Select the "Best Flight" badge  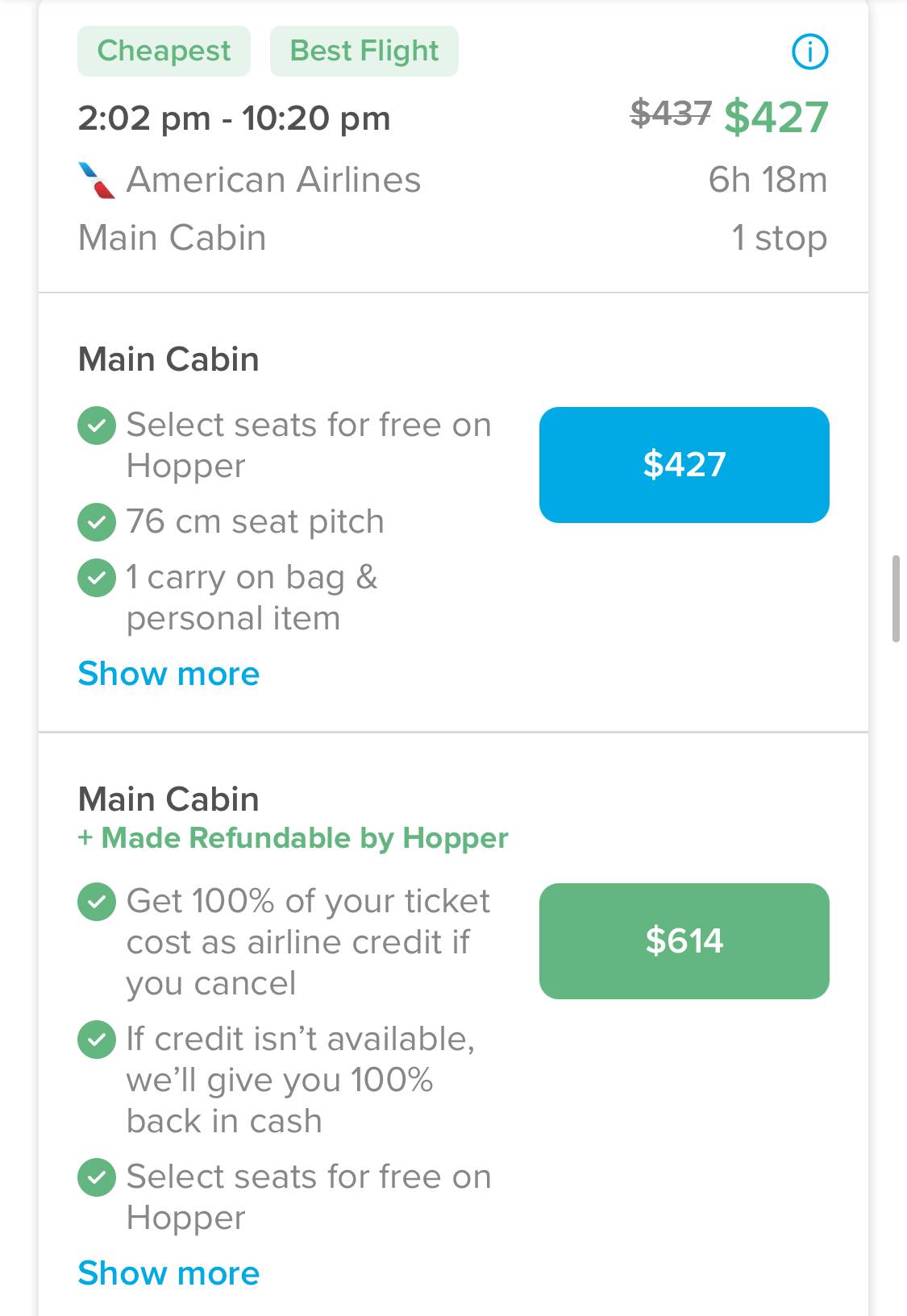click(x=364, y=50)
